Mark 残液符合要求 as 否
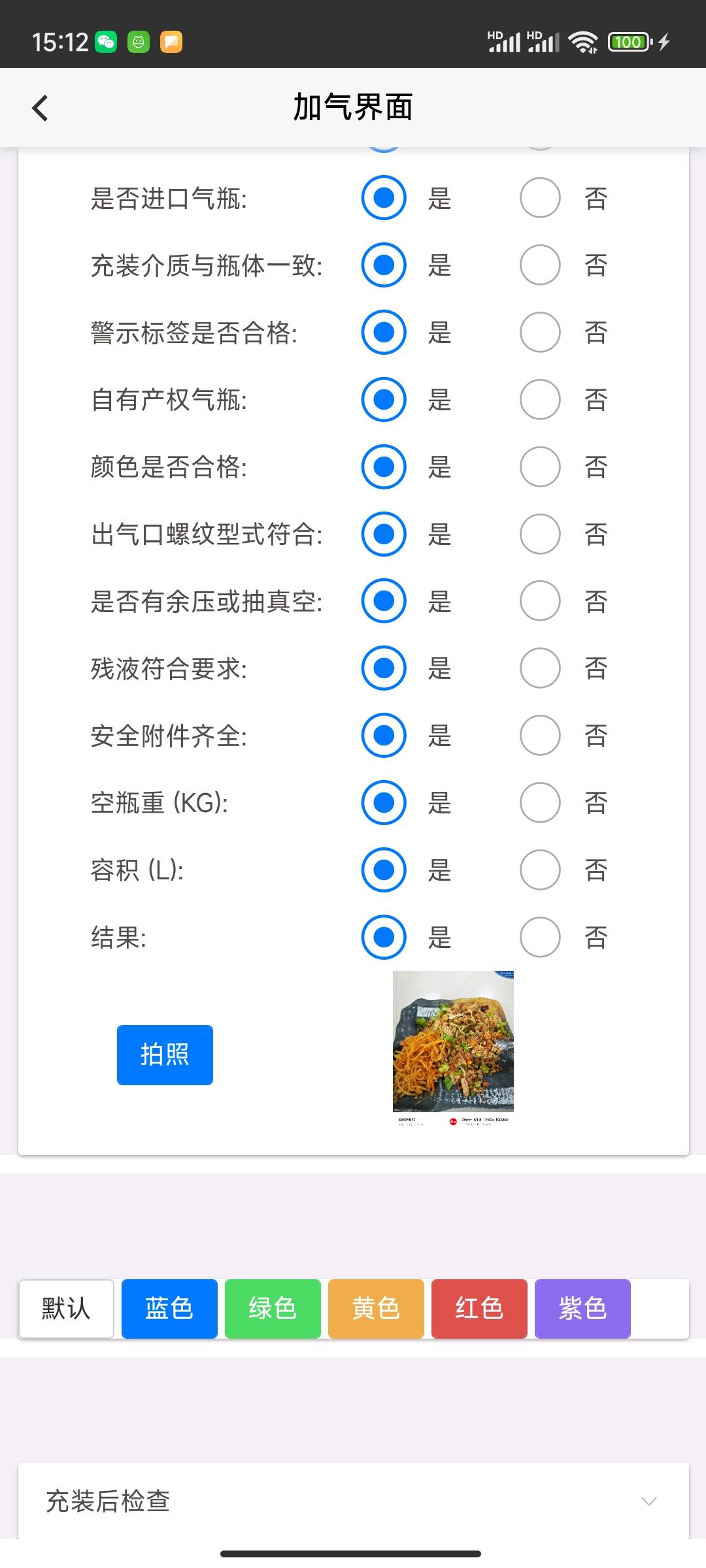 pos(540,668)
